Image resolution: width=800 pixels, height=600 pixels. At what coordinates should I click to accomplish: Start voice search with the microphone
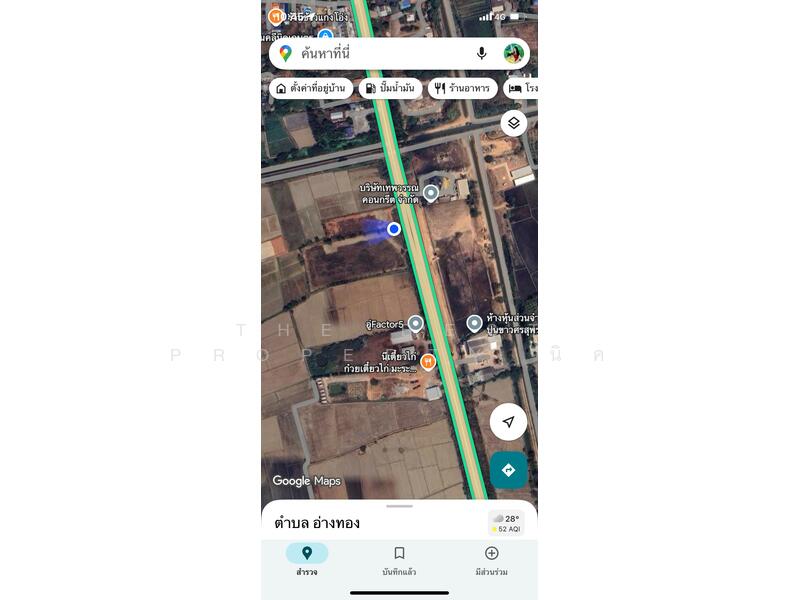click(x=481, y=54)
